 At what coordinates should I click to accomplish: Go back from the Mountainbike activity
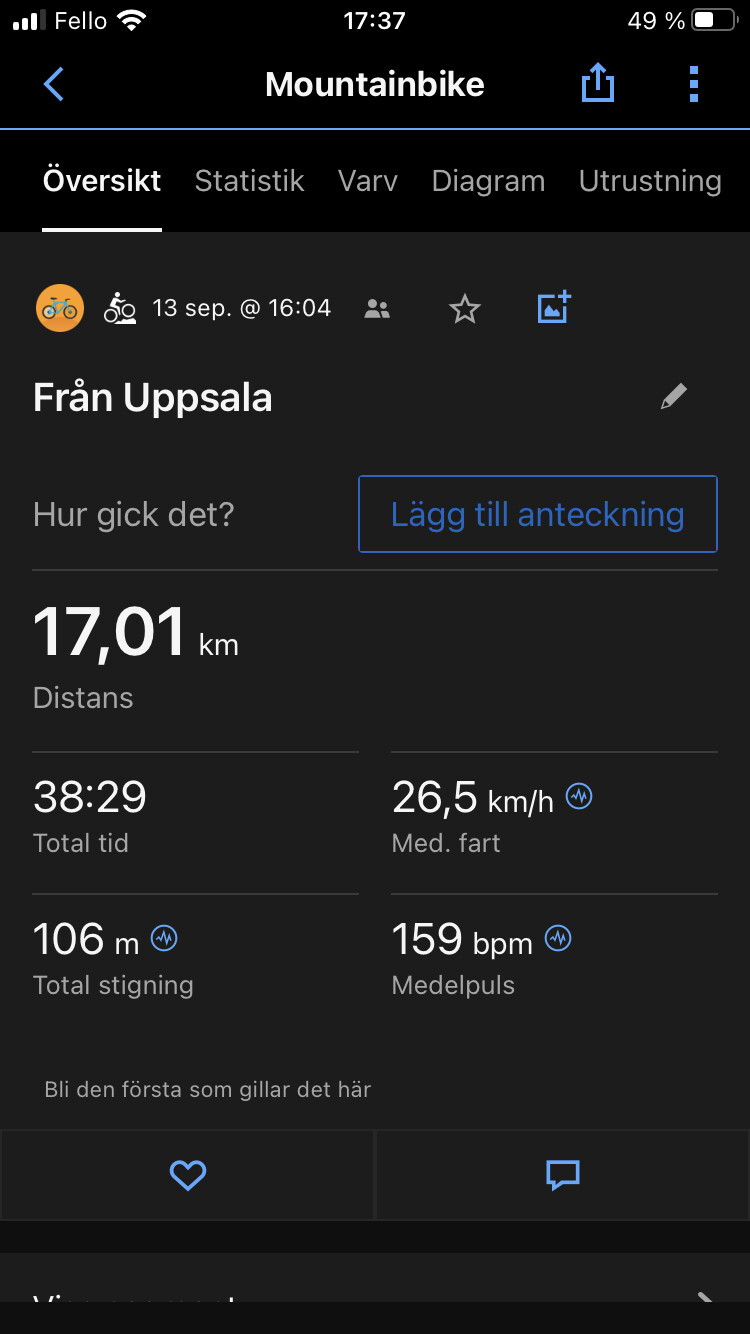tap(54, 85)
